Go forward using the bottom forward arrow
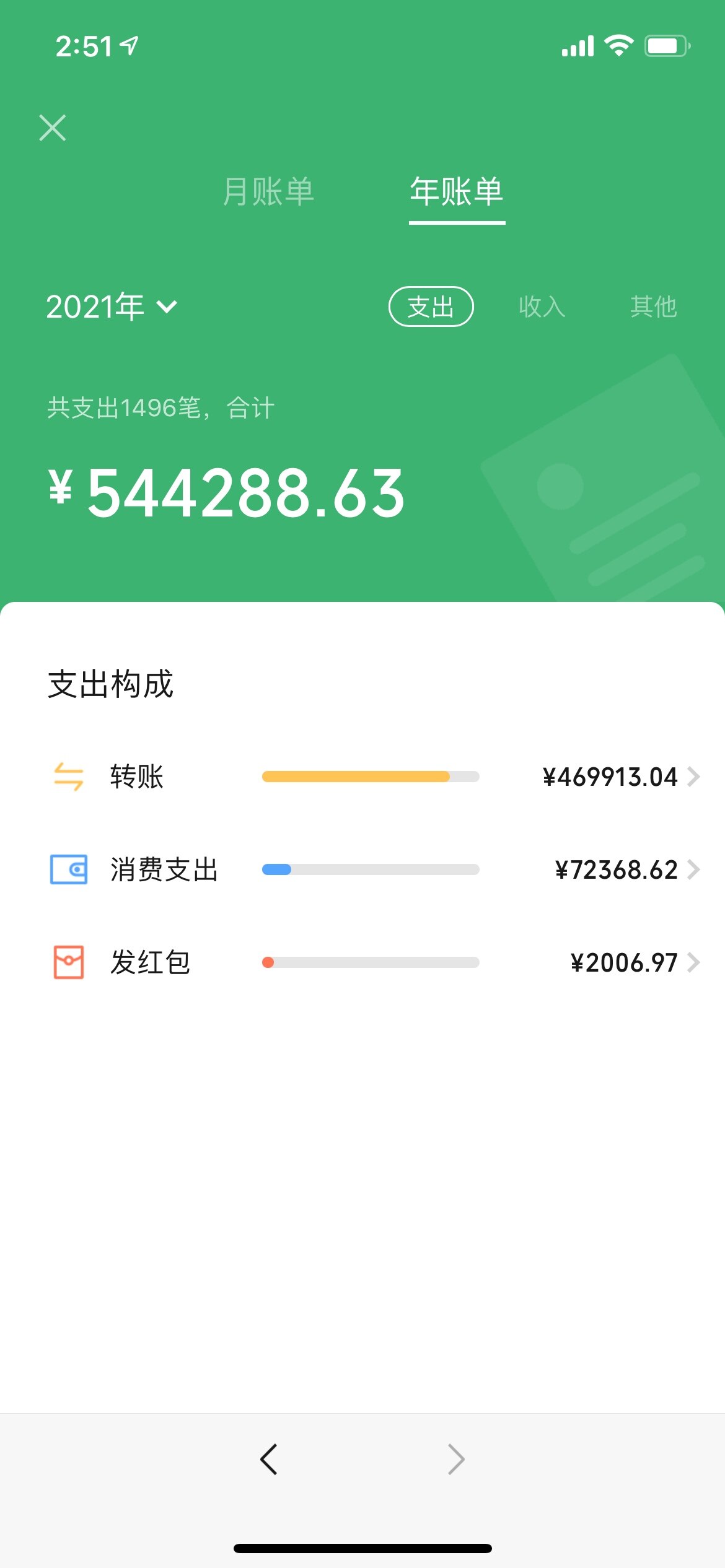 (456, 1460)
